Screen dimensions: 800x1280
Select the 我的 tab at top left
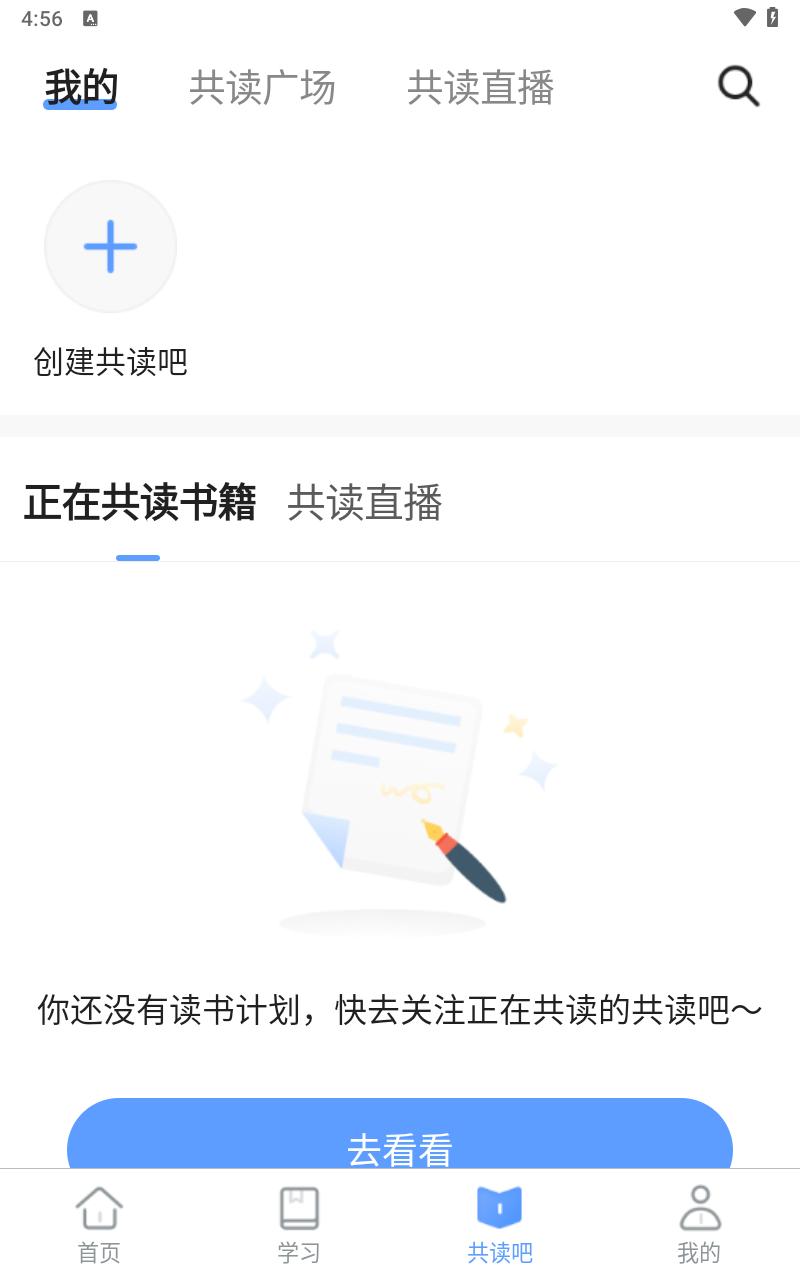pyautogui.click(x=81, y=88)
